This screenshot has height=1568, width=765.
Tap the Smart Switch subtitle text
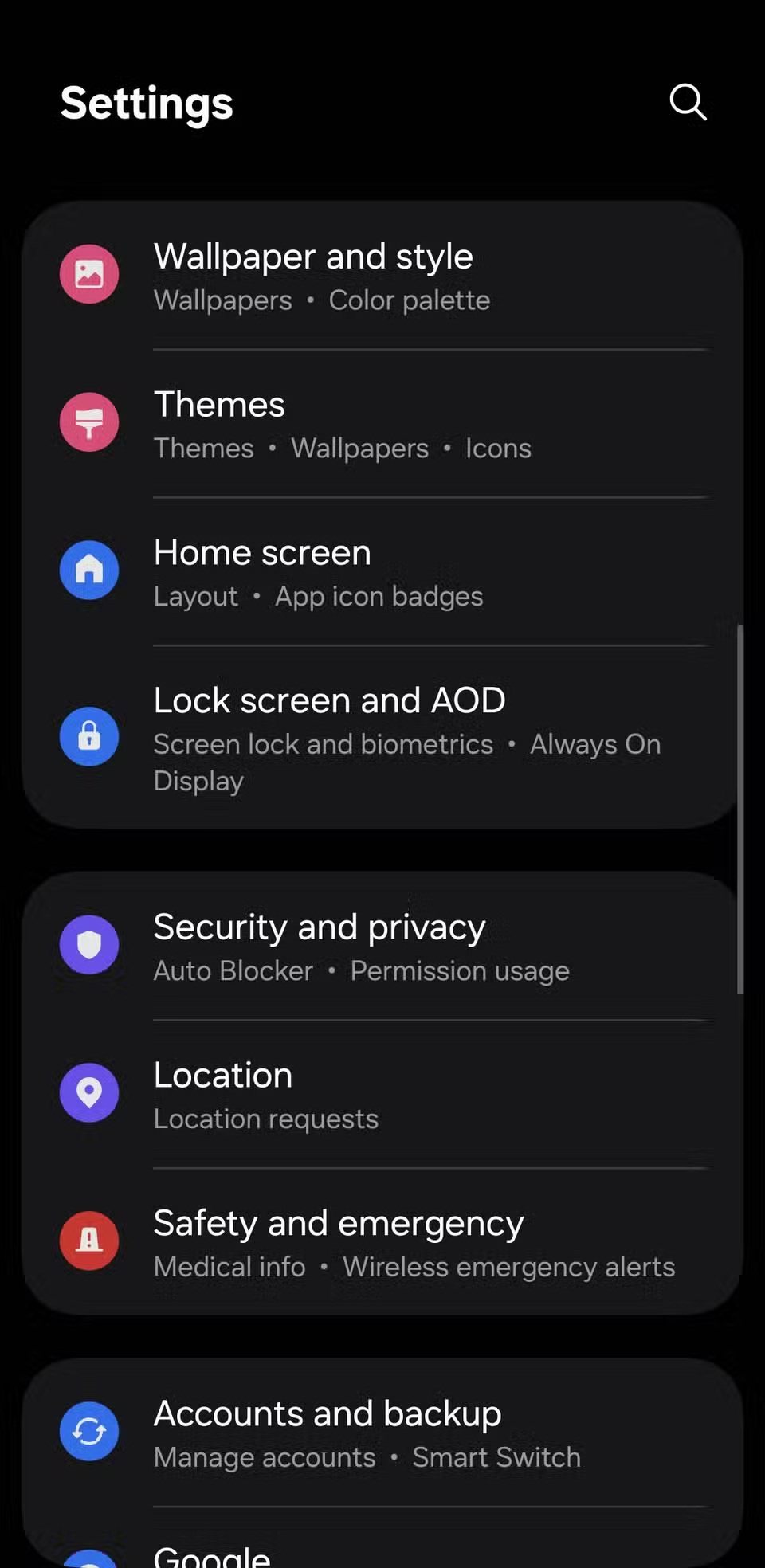click(x=496, y=1457)
